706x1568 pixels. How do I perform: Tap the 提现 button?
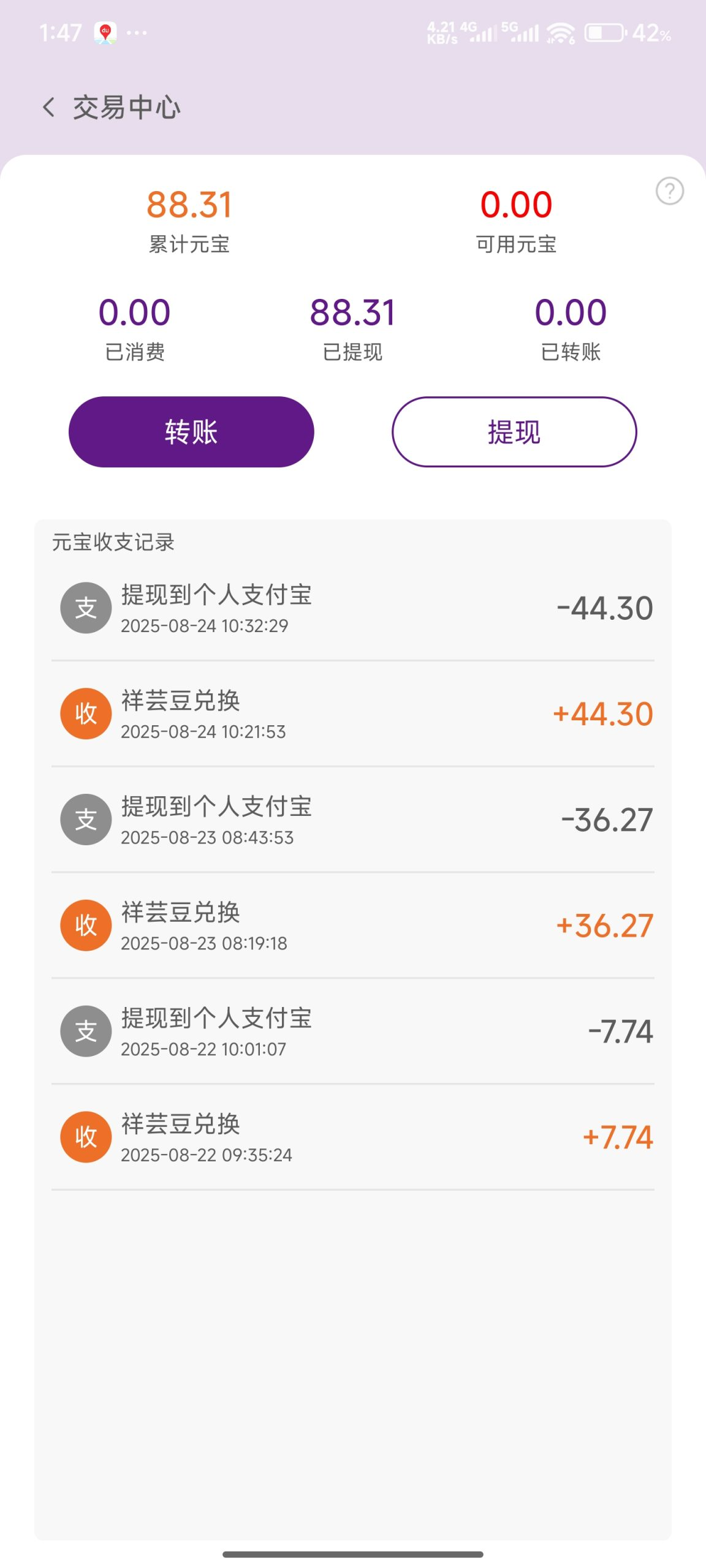(x=514, y=432)
